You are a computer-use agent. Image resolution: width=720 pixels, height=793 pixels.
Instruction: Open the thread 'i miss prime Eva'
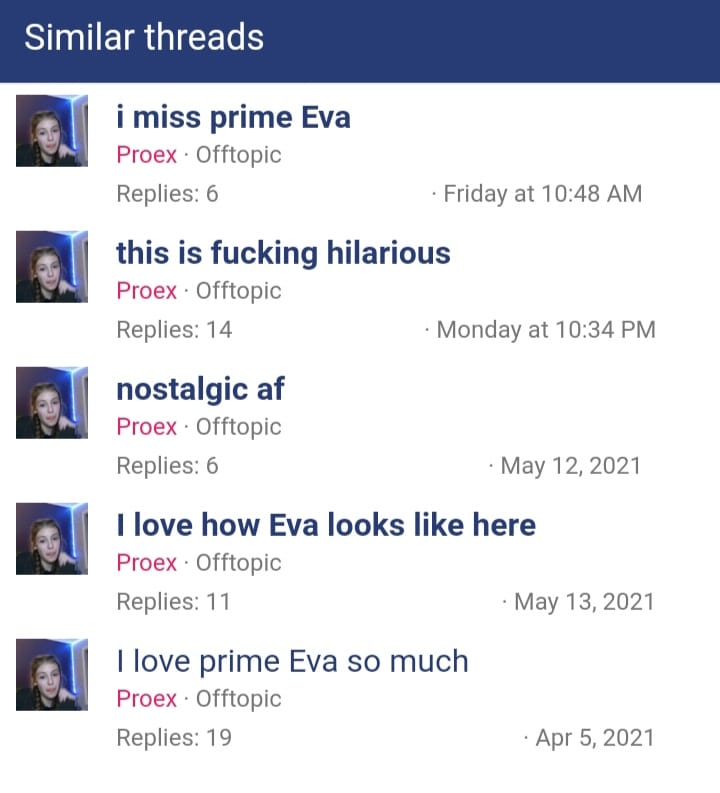[233, 118]
